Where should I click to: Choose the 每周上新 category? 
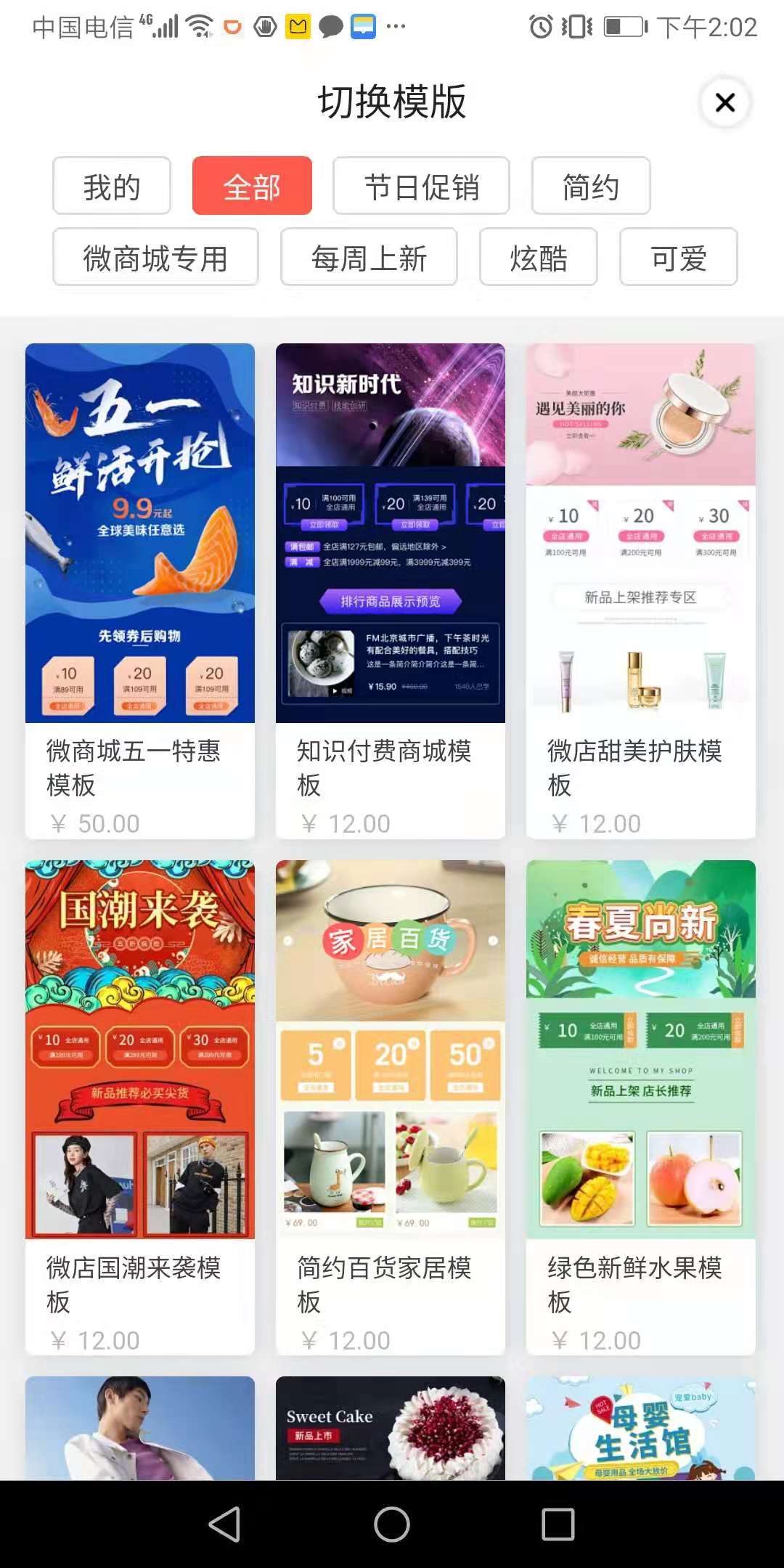(x=369, y=258)
